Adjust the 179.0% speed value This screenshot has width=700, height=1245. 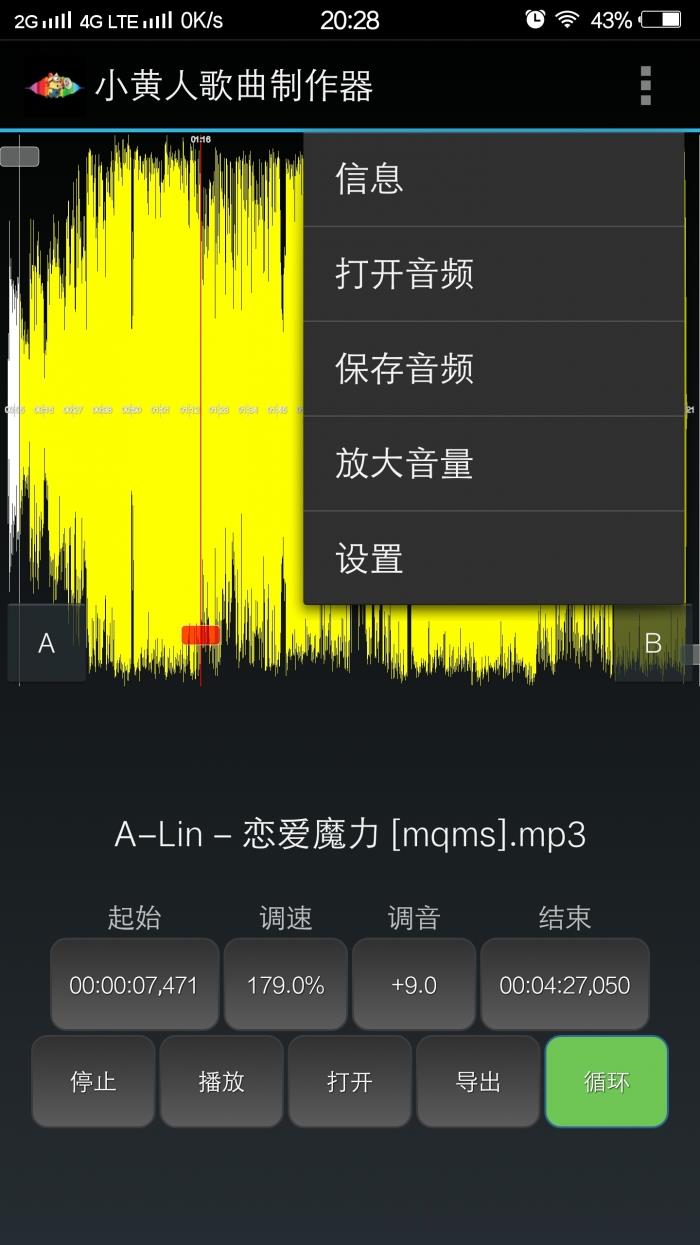(x=286, y=985)
